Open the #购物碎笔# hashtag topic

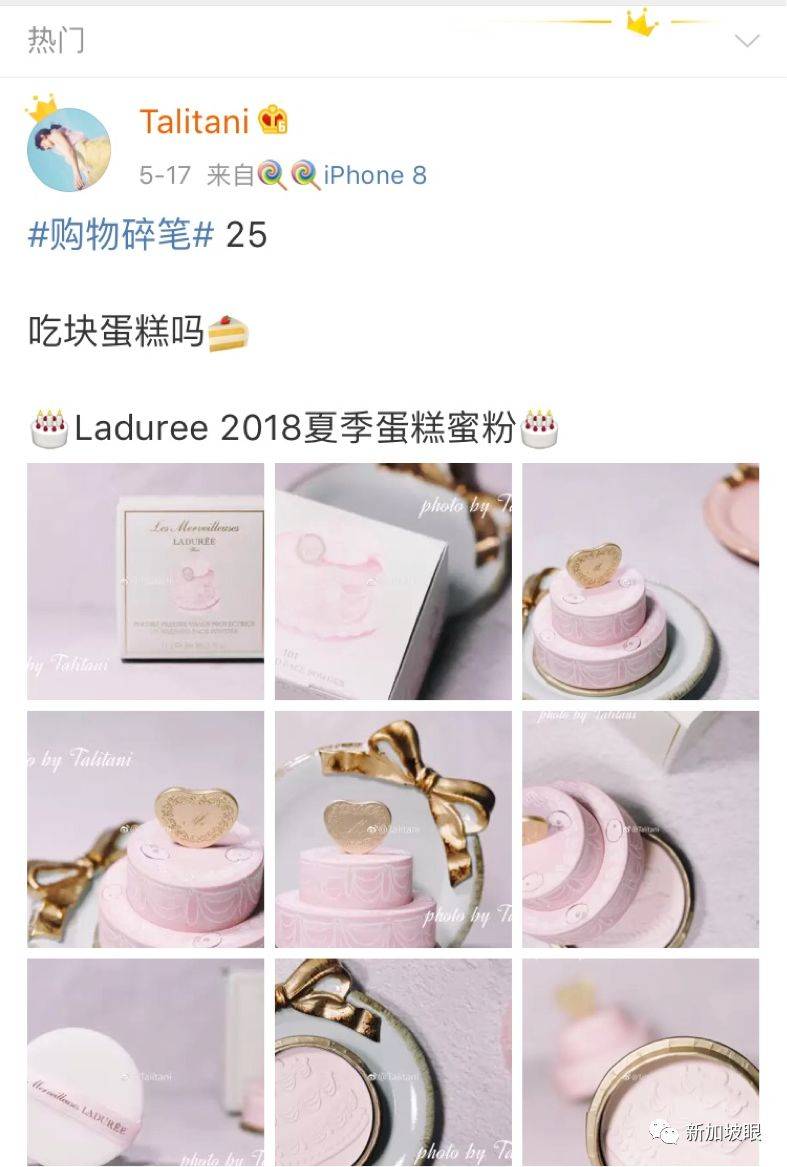[x=121, y=236]
